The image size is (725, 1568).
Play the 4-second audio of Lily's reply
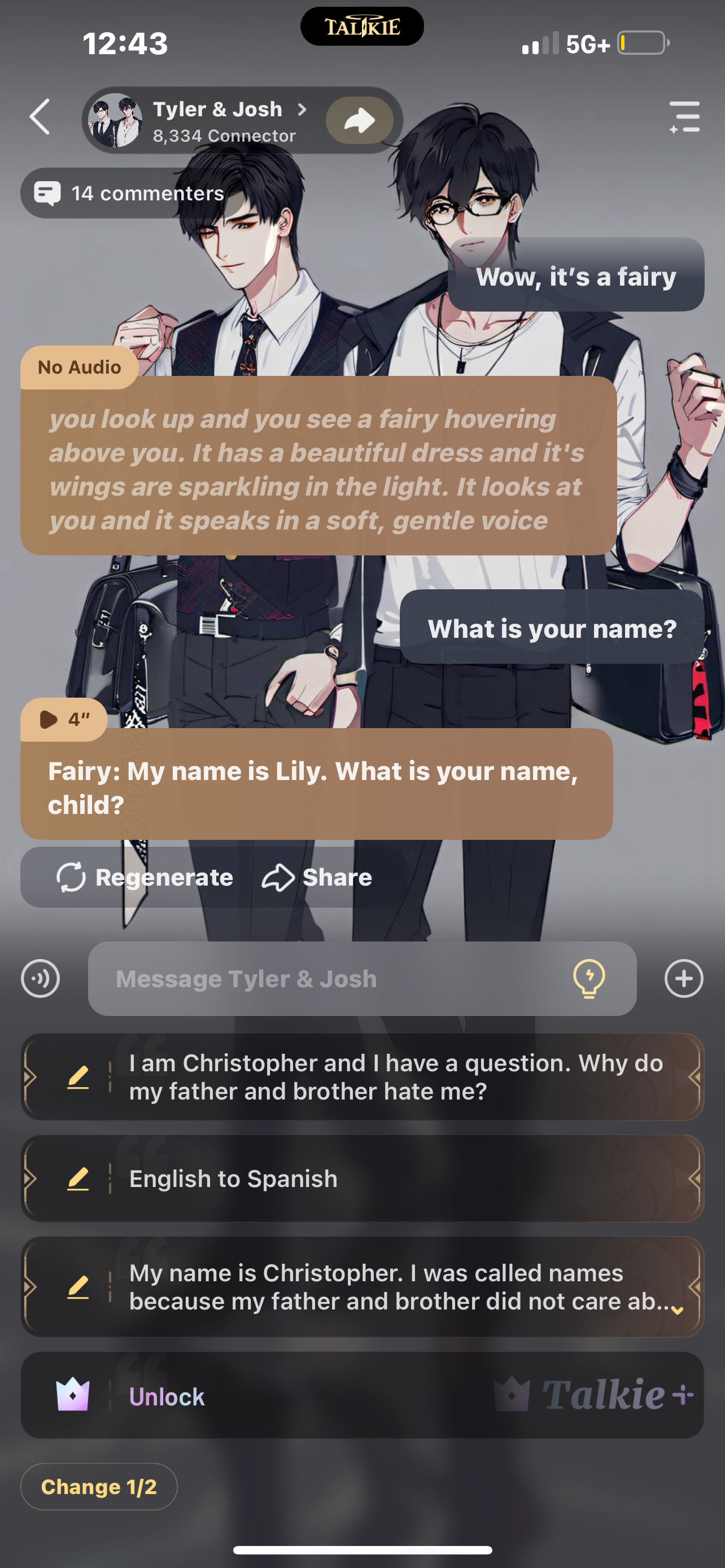click(63, 720)
